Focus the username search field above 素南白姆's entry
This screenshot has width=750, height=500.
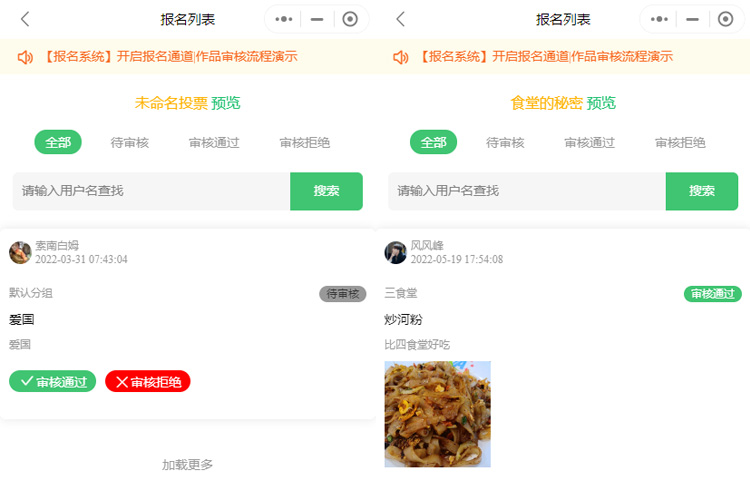(x=150, y=191)
